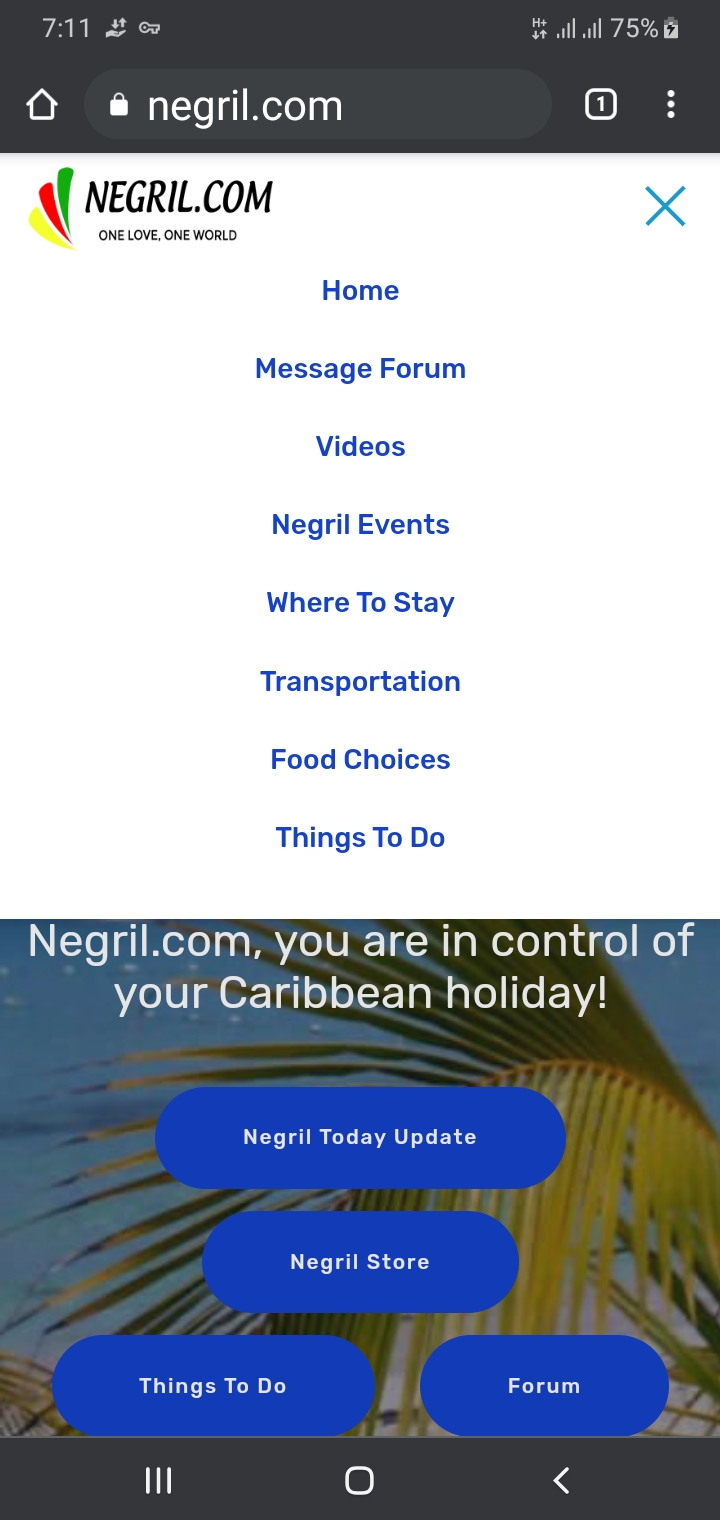Image resolution: width=720 pixels, height=1520 pixels.
Task: Go to the browser home page
Action: 42,105
